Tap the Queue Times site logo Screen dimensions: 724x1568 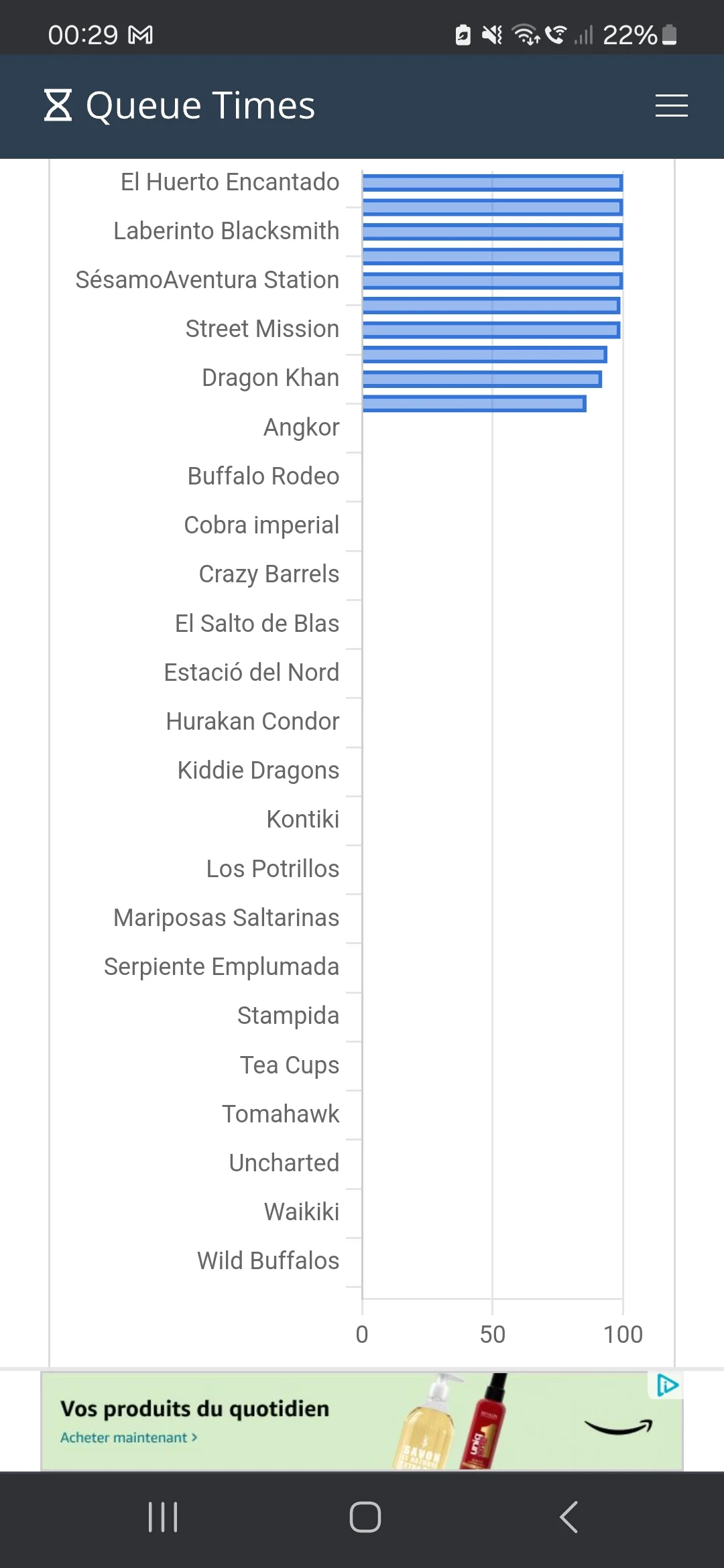180,106
